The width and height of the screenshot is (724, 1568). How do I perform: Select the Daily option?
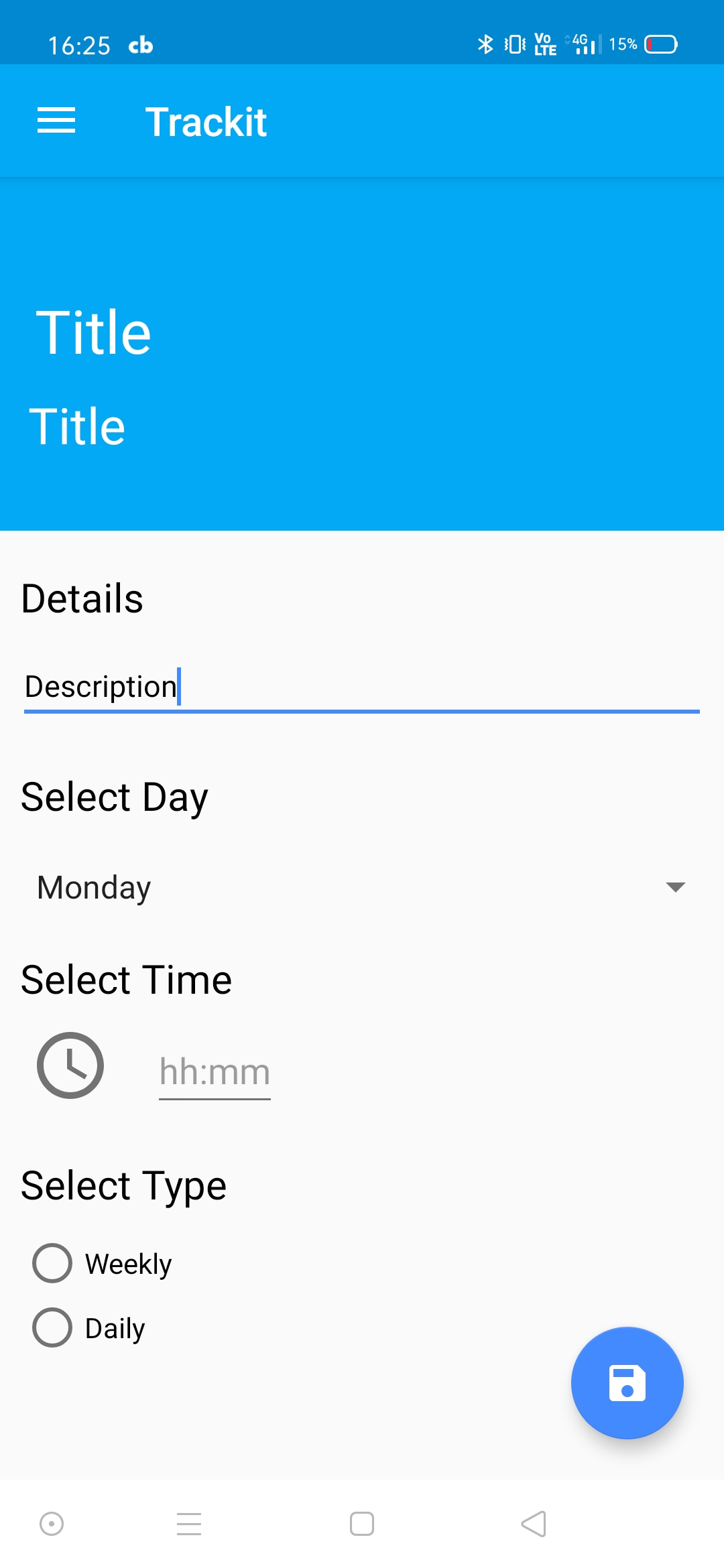52,1327
